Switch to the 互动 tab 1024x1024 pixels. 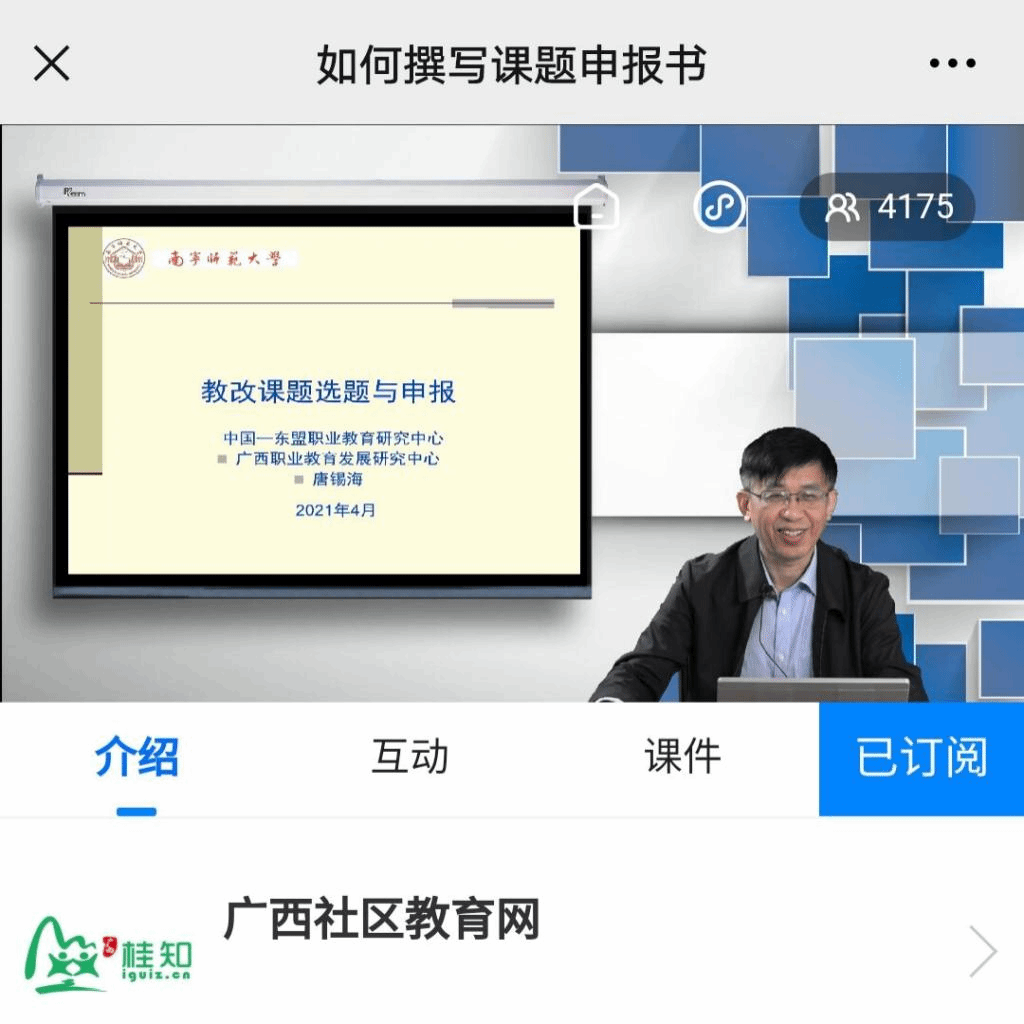tap(410, 758)
